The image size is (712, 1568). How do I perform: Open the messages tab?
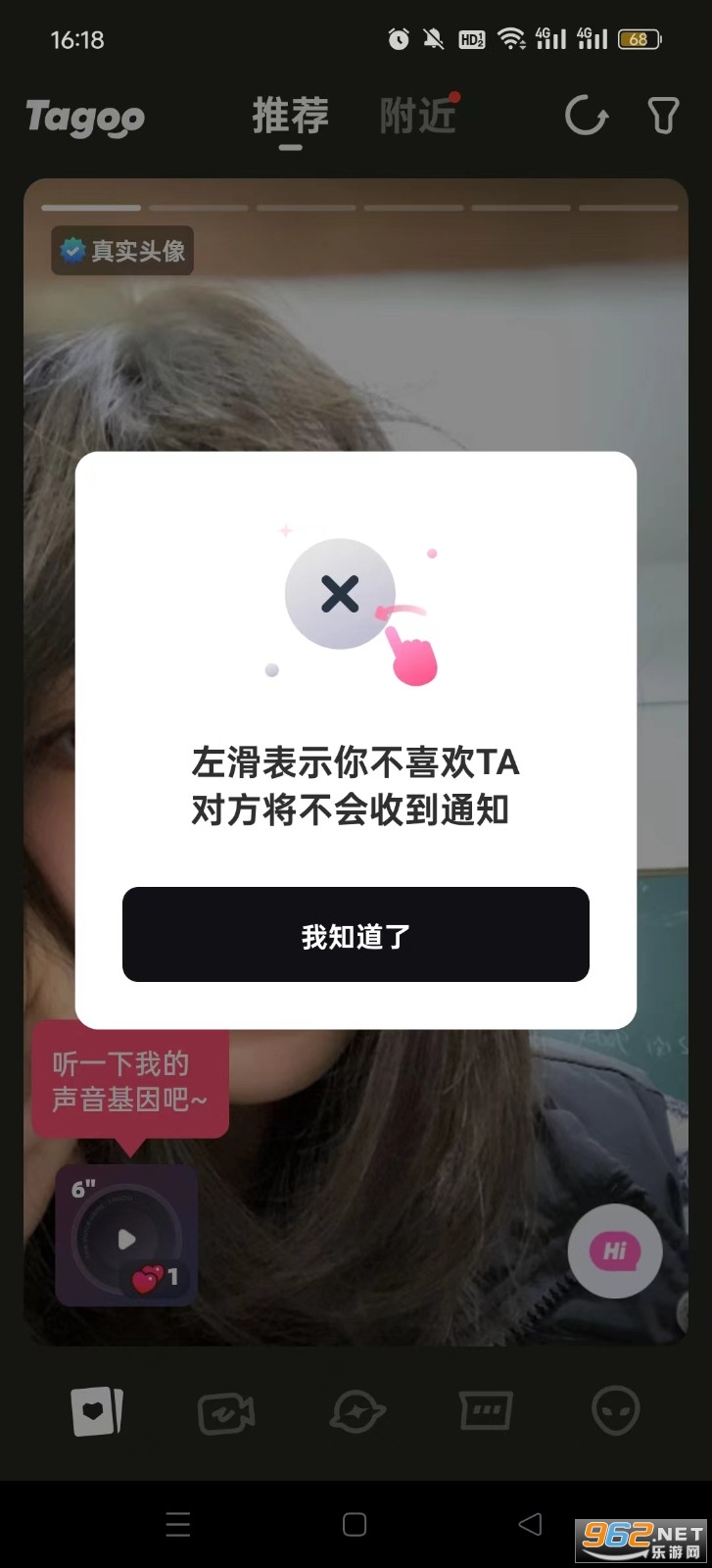tap(486, 1412)
